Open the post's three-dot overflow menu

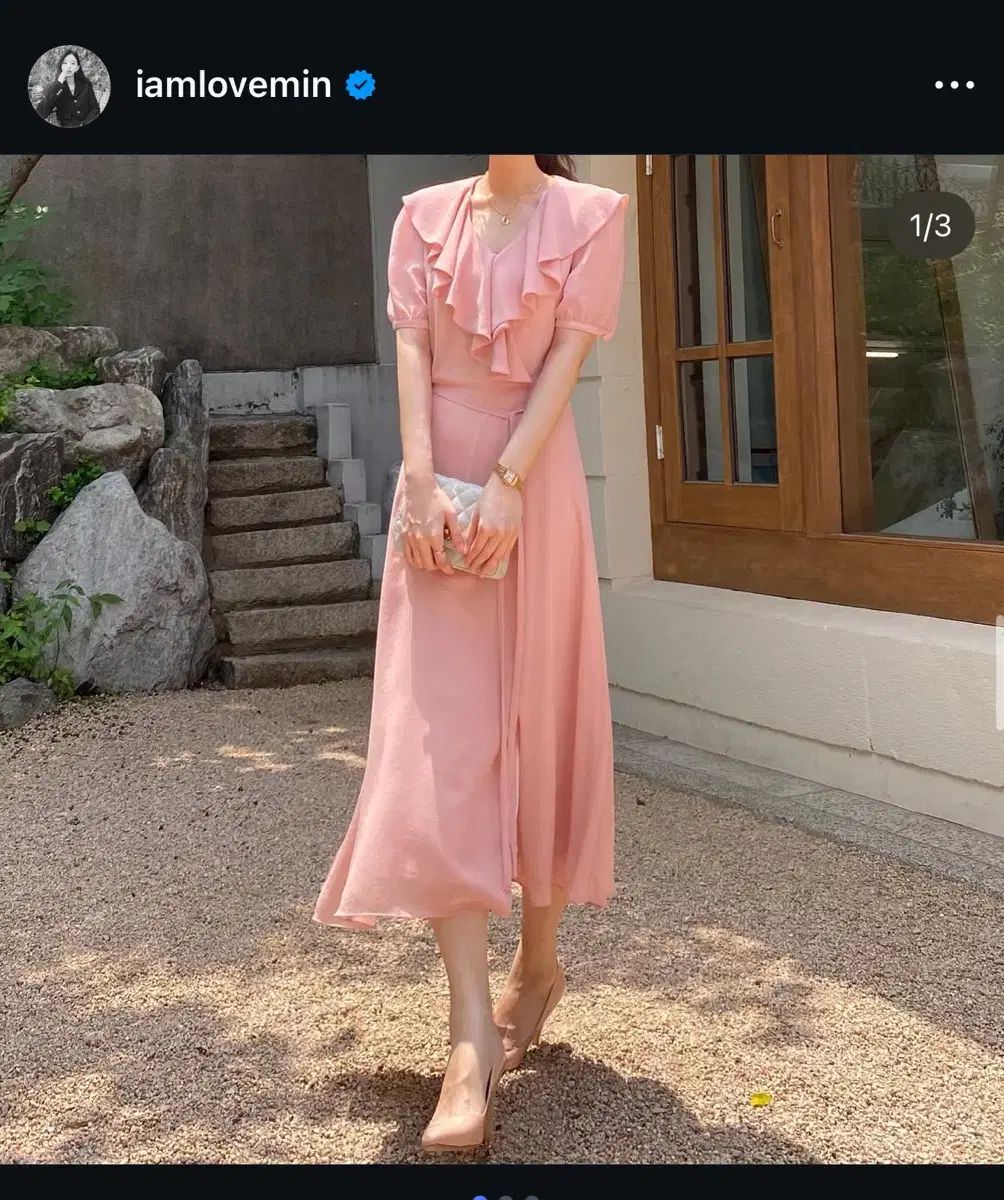[x=953, y=86]
